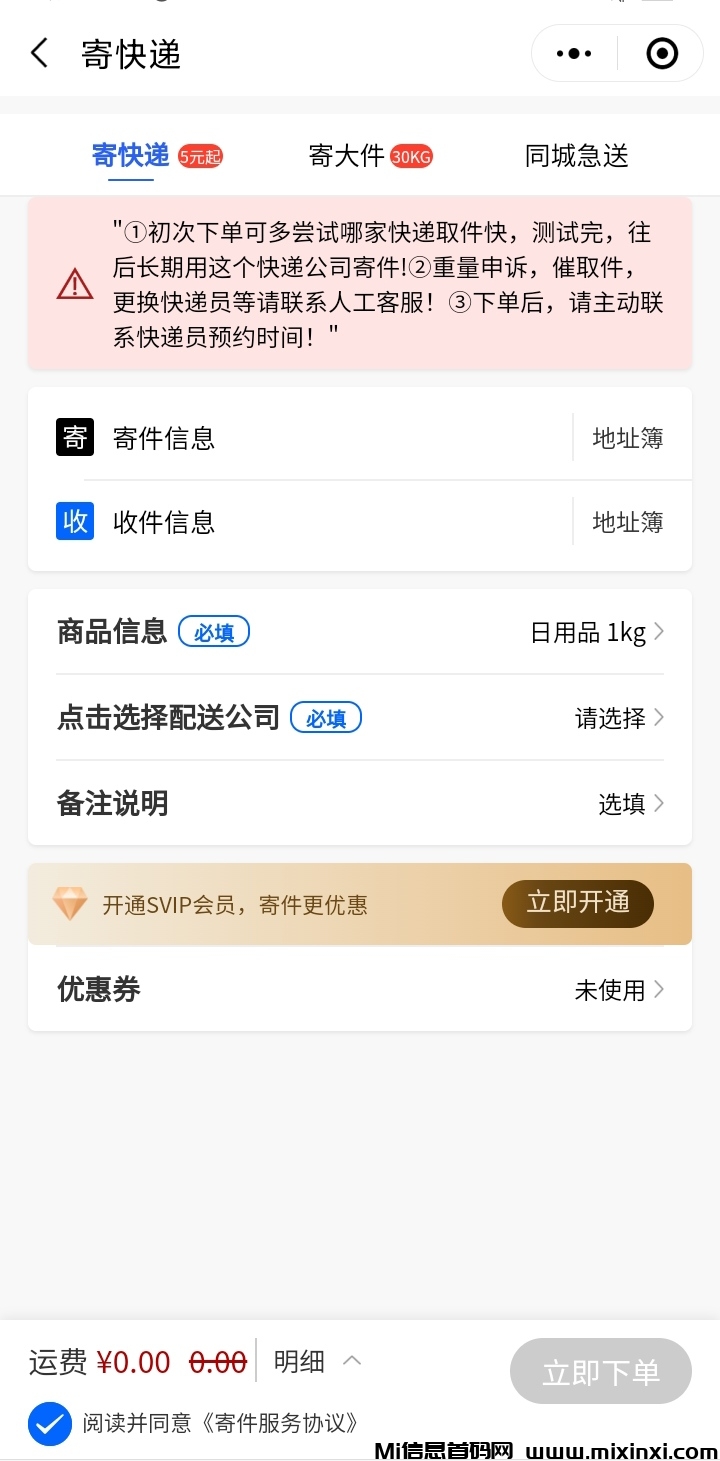Go back from the 寄快递 page
The image size is (720, 1461).
(x=39, y=53)
